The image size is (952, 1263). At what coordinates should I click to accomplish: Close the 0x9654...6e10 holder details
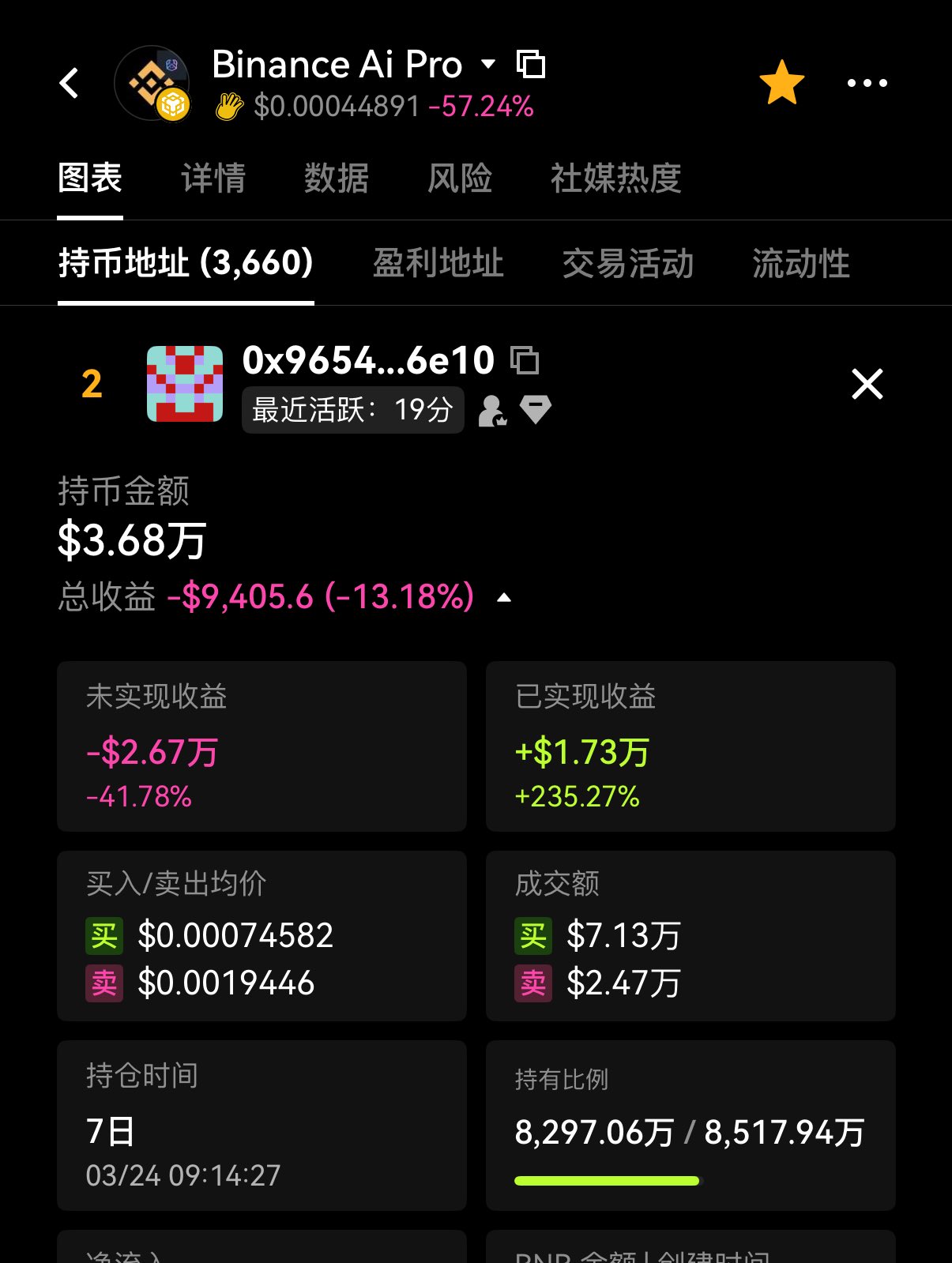click(867, 385)
